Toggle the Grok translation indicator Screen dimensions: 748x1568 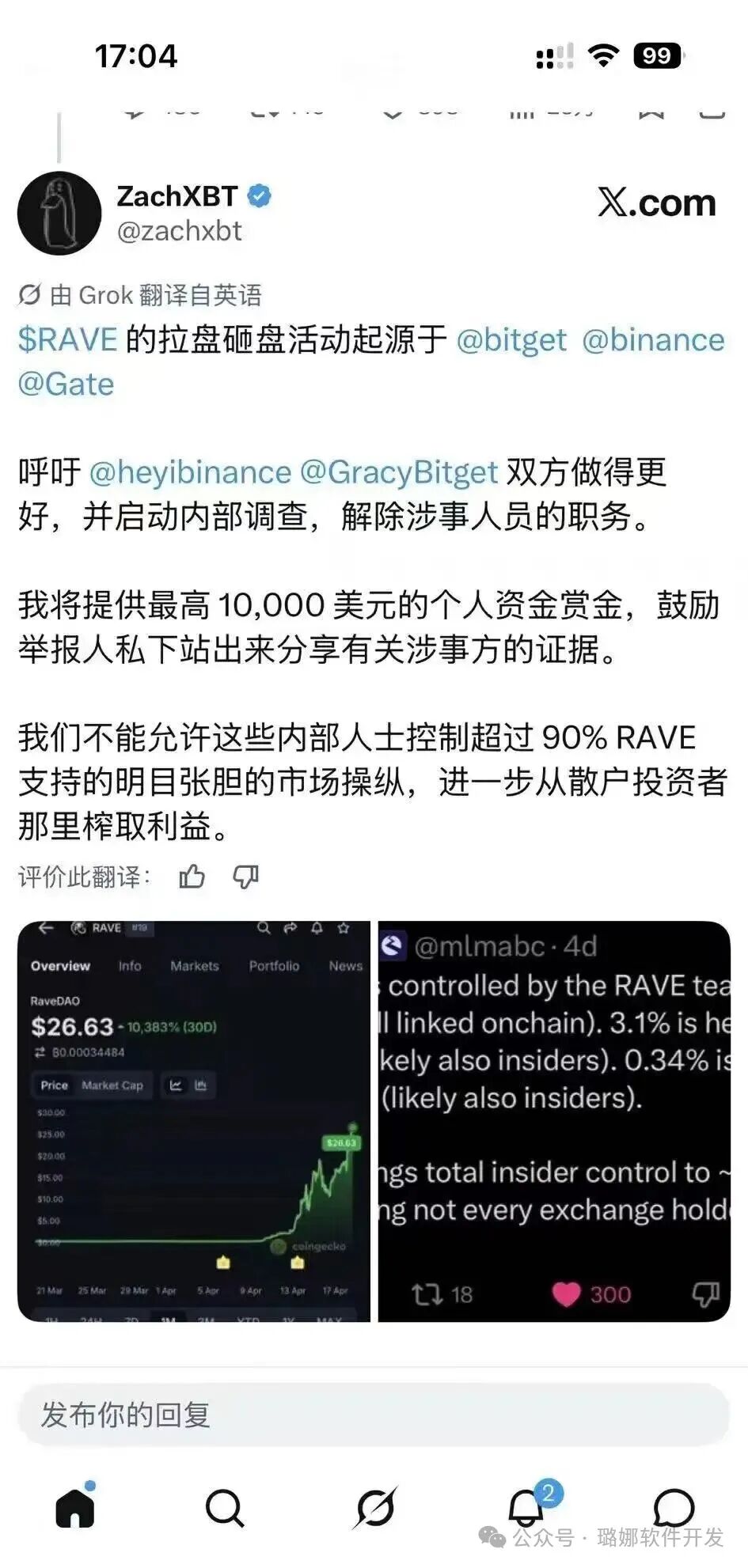29,295
